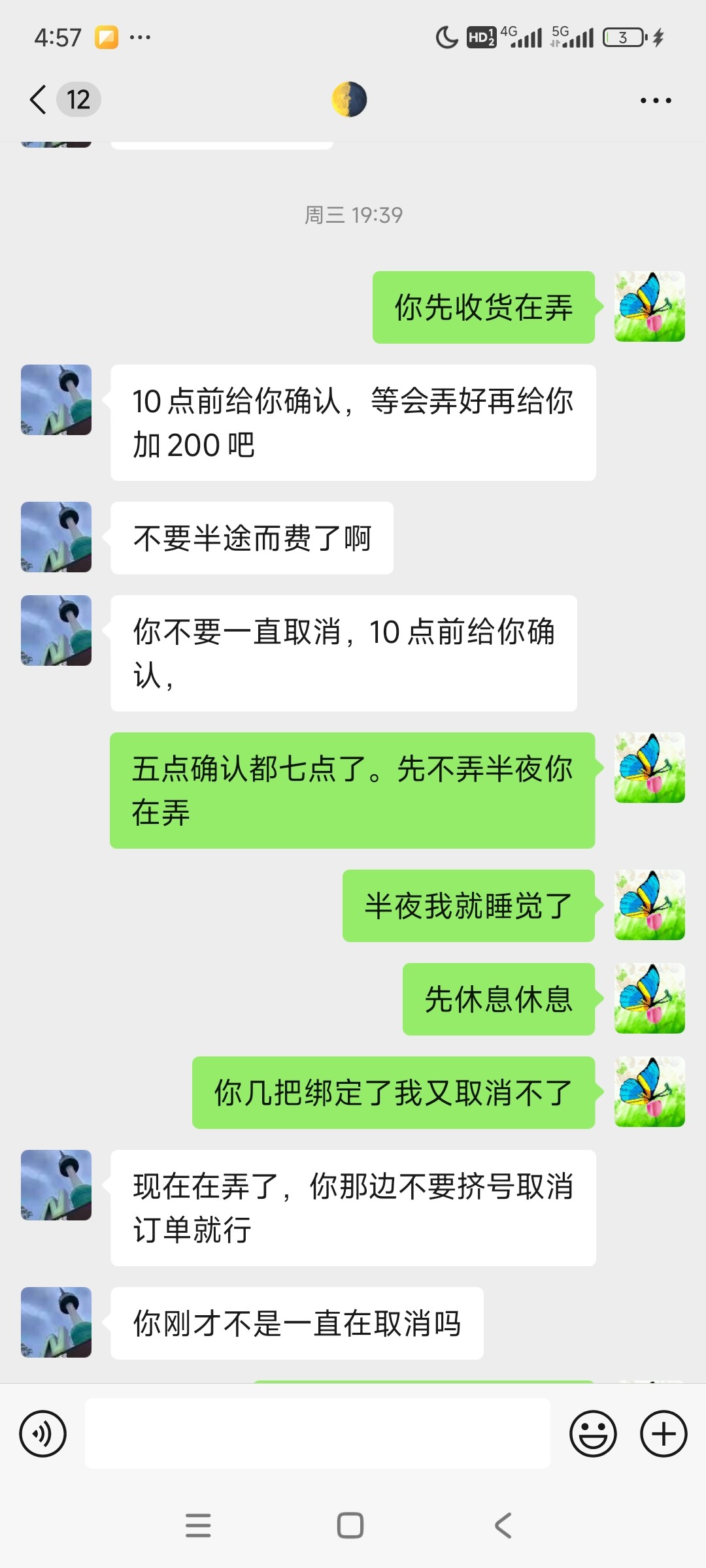Open recent apps from navigation bar
Viewport: 706px width, 1568px height.
[x=198, y=1526]
